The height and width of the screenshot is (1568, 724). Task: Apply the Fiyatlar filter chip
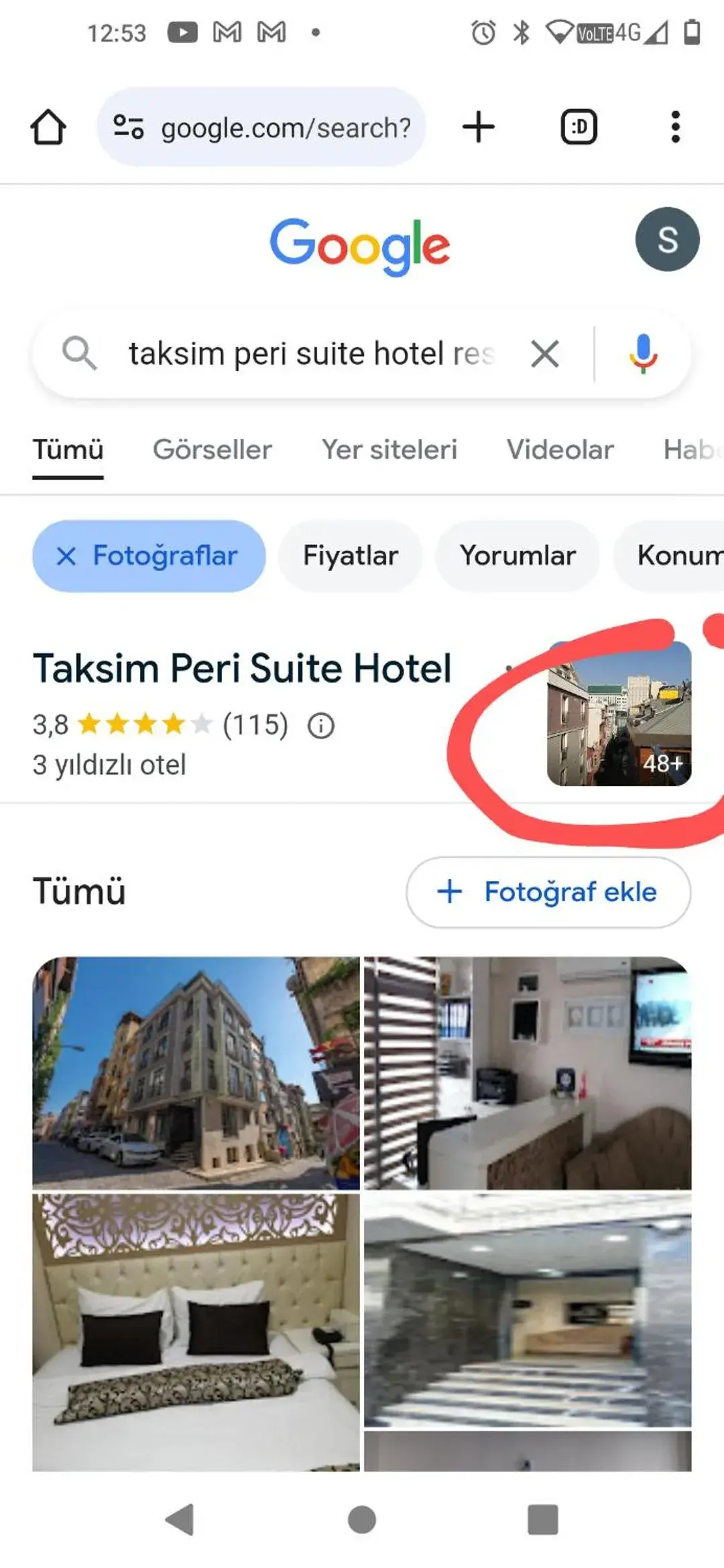[350, 556]
